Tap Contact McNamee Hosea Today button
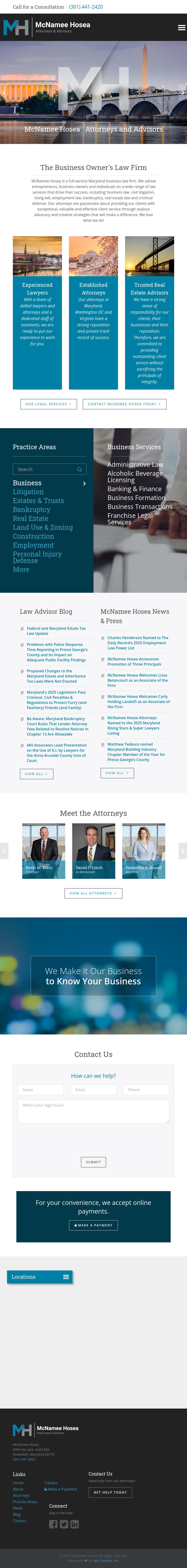 coord(124,404)
